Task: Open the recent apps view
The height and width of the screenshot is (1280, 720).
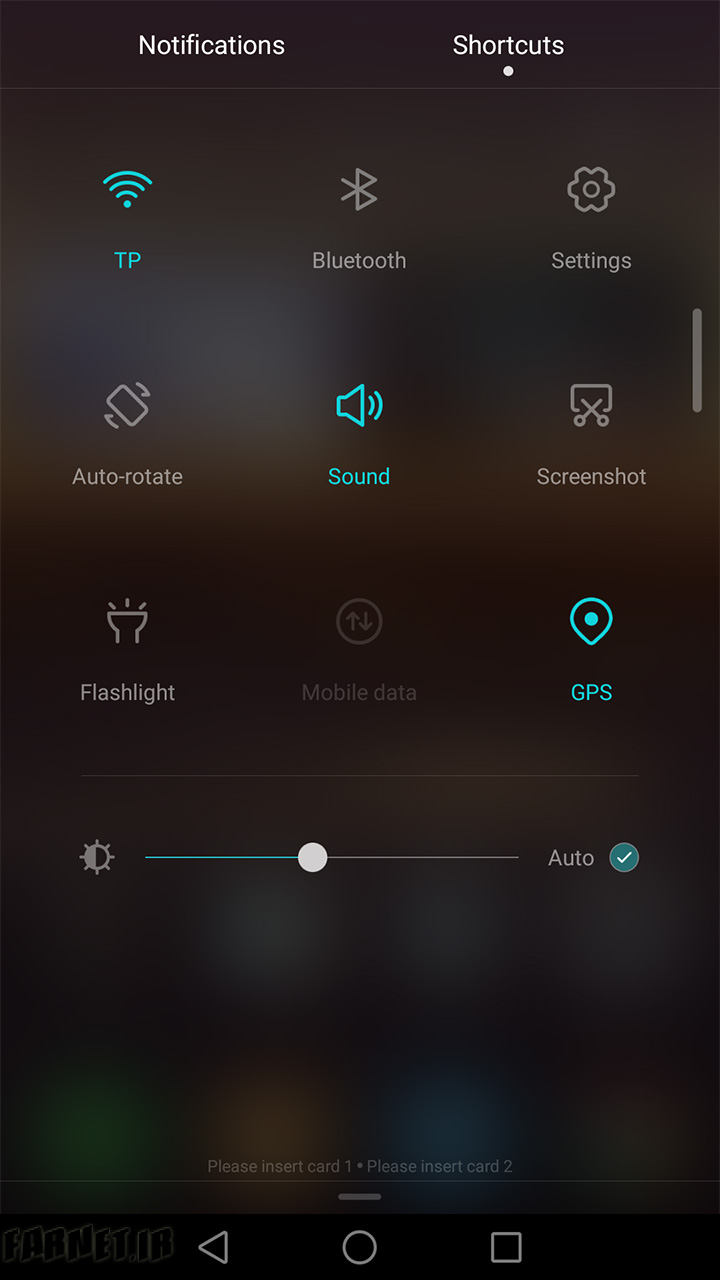Action: point(506,1247)
